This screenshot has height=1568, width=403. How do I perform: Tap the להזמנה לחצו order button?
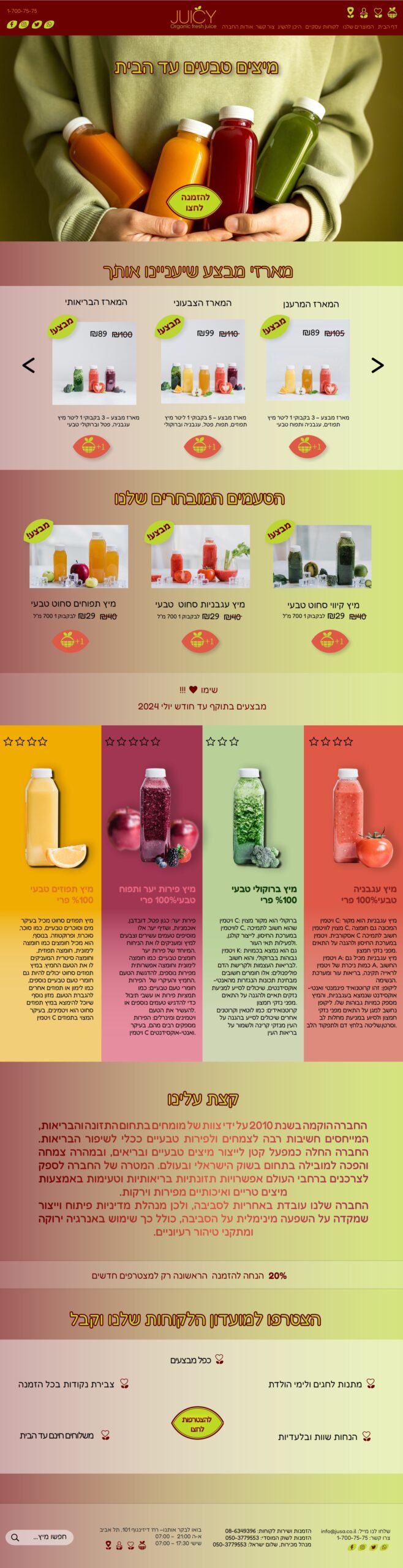pos(194,202)
